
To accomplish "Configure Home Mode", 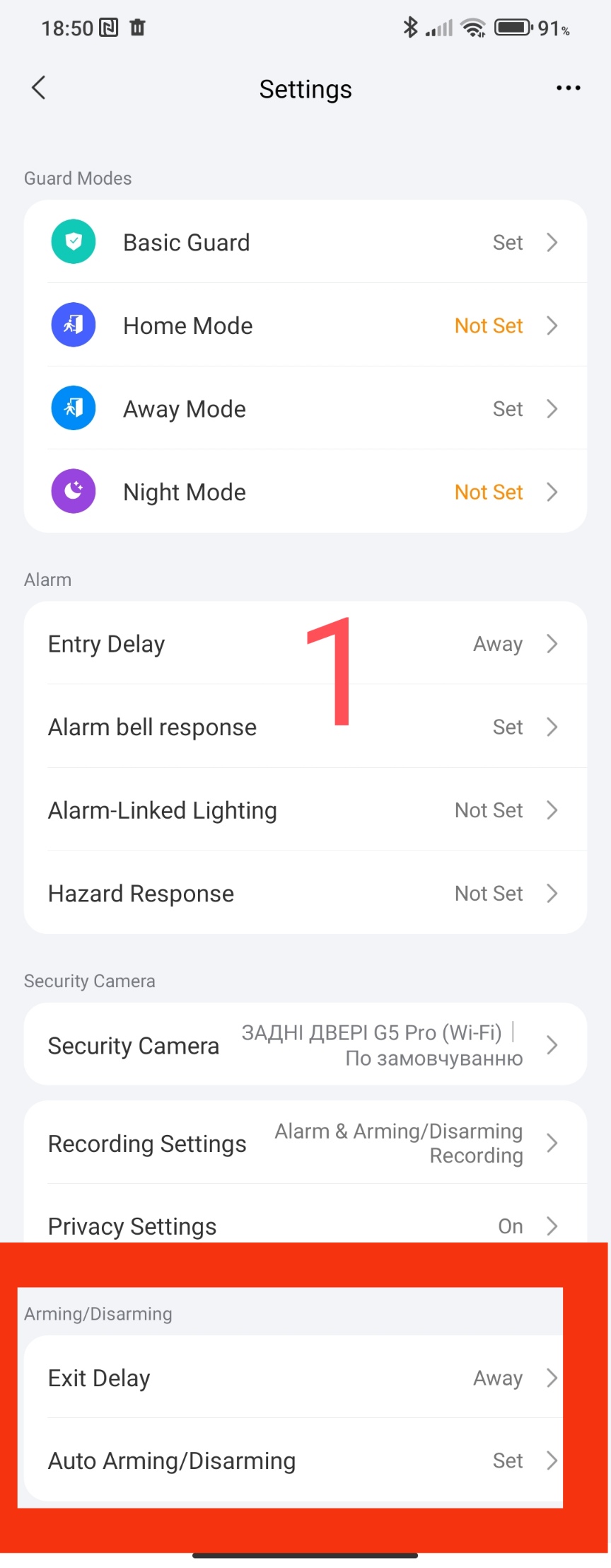I will coord(305,325).
